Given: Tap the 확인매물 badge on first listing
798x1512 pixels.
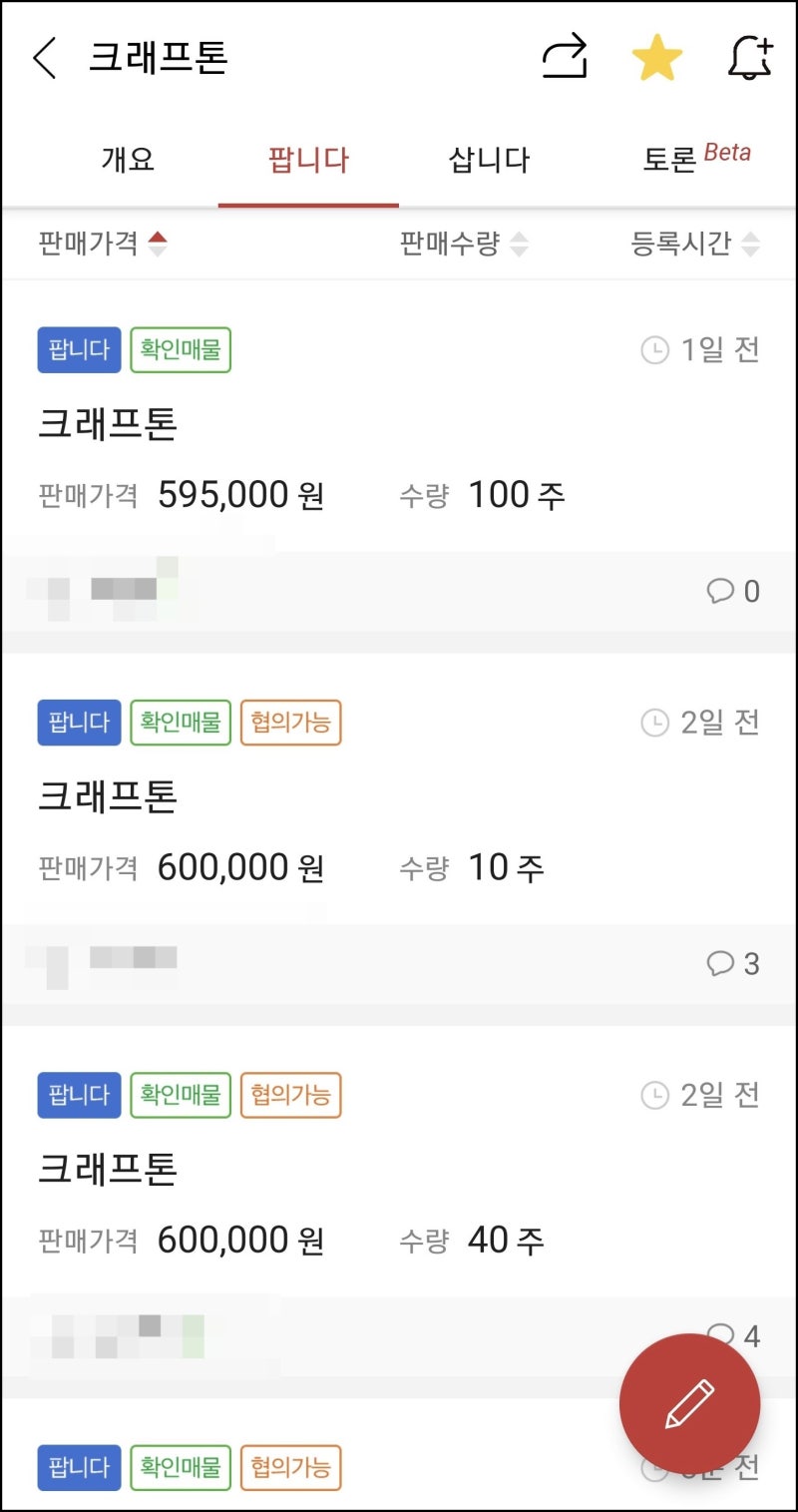Looking at the screenshot, I should [180, 349].
